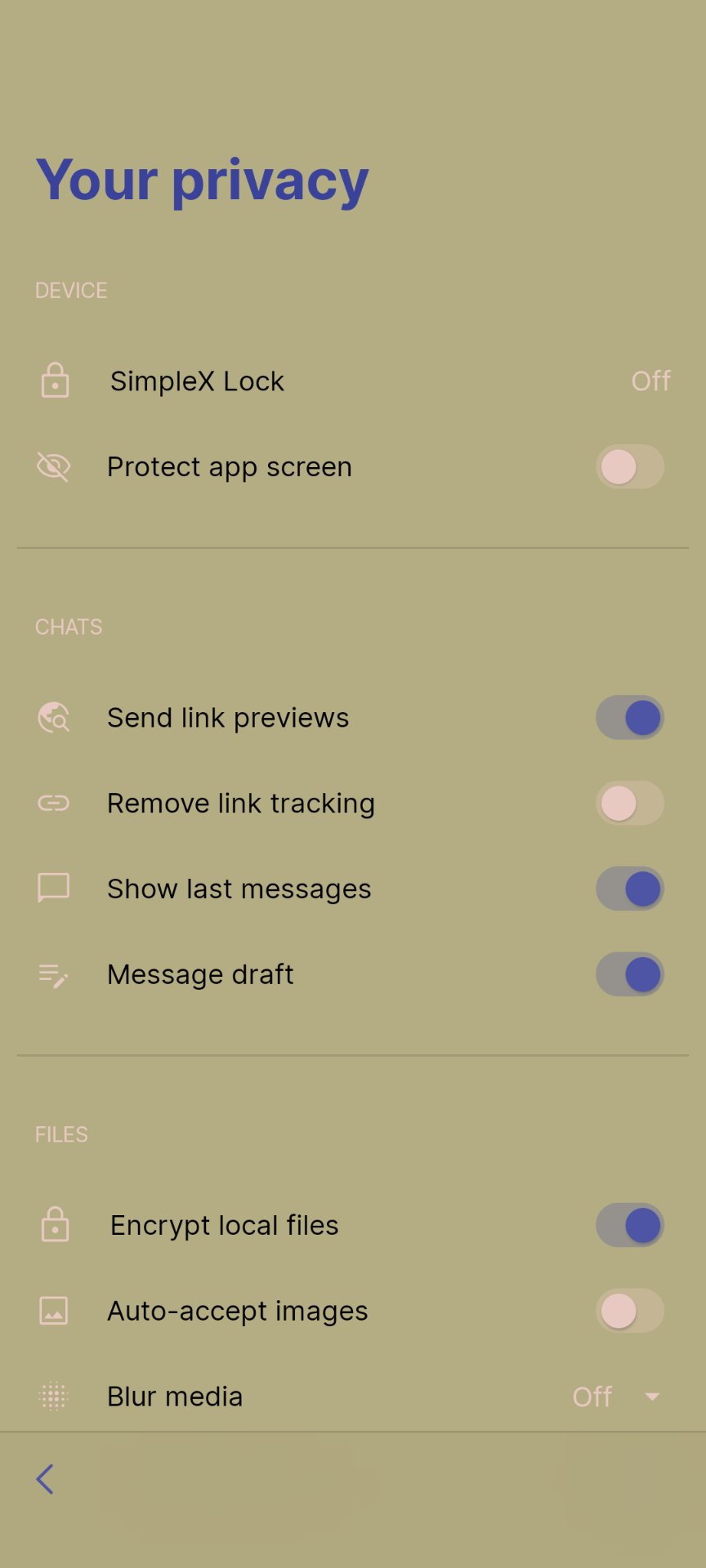Go back using the bottom arrow
Screen dimensions: 706x1568
coord(45,1479)
